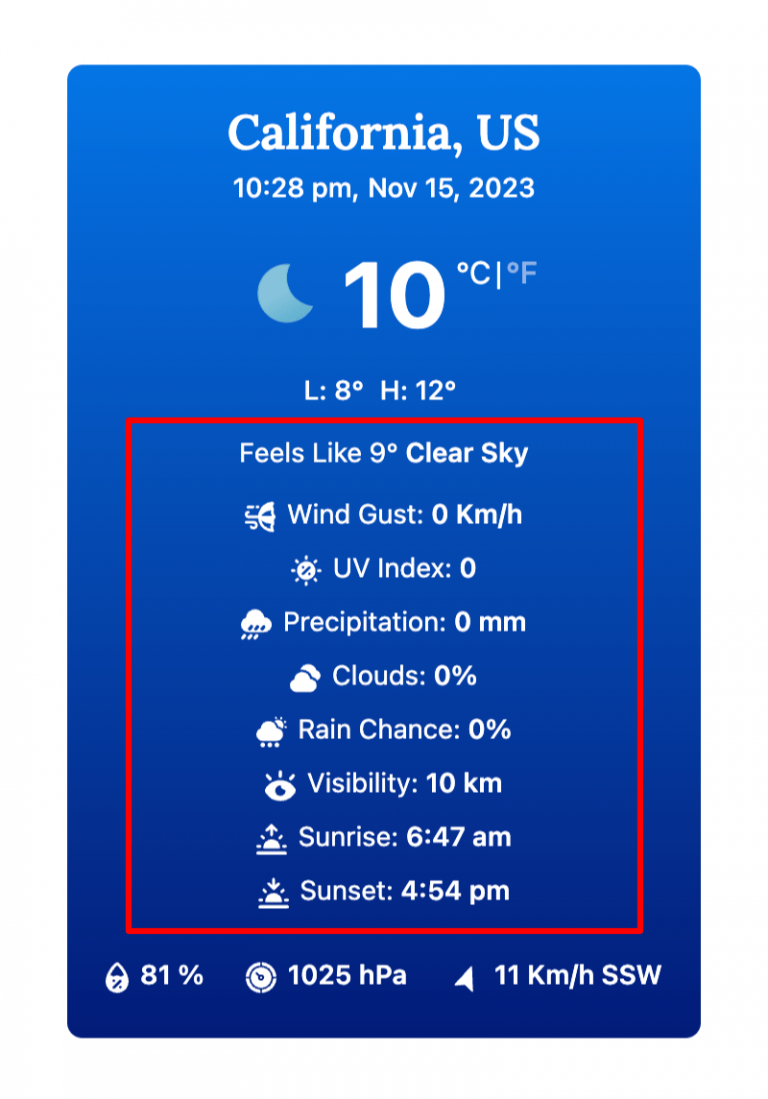
Task: Click the 11 Km/h SSW wind reading
Action: tap(577, 976)
